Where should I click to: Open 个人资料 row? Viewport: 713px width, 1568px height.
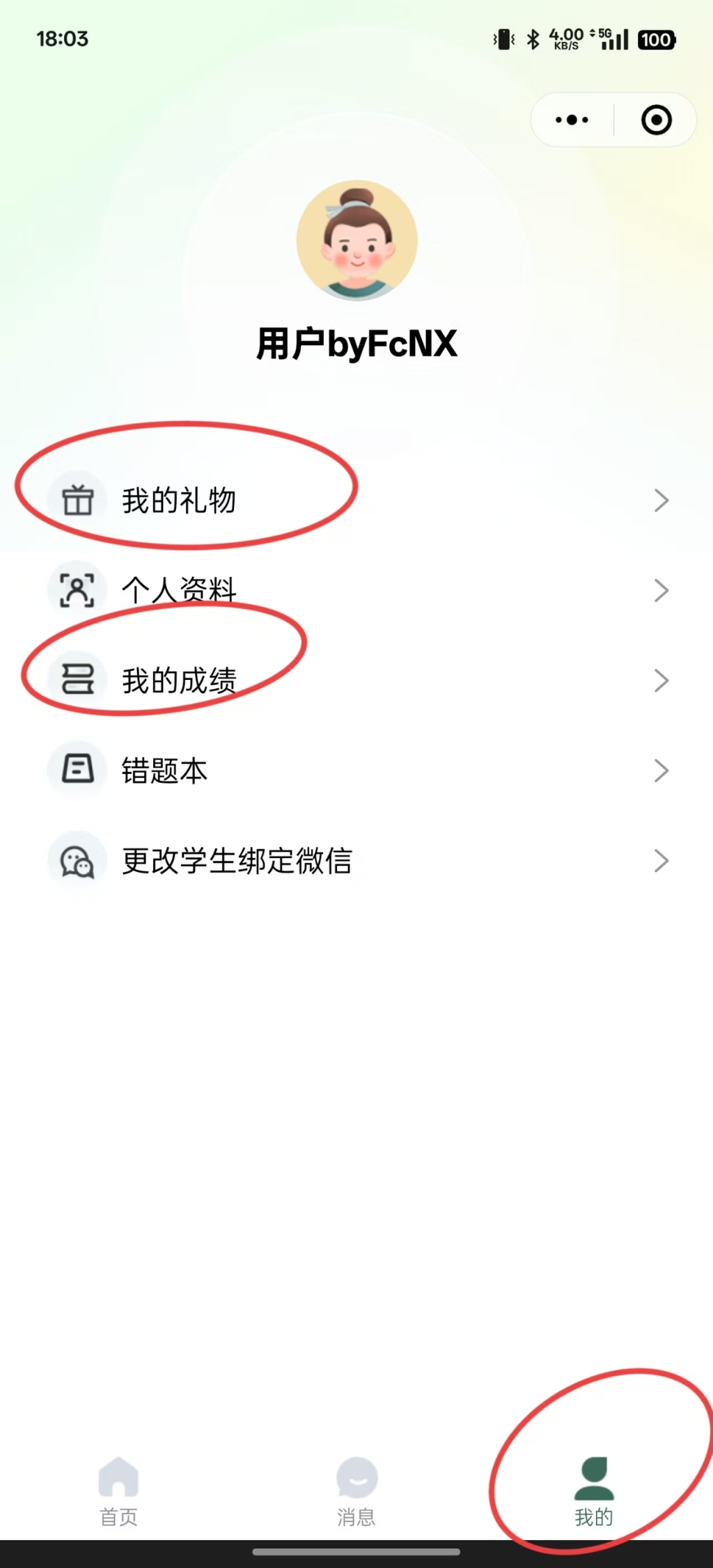[356, 590]
